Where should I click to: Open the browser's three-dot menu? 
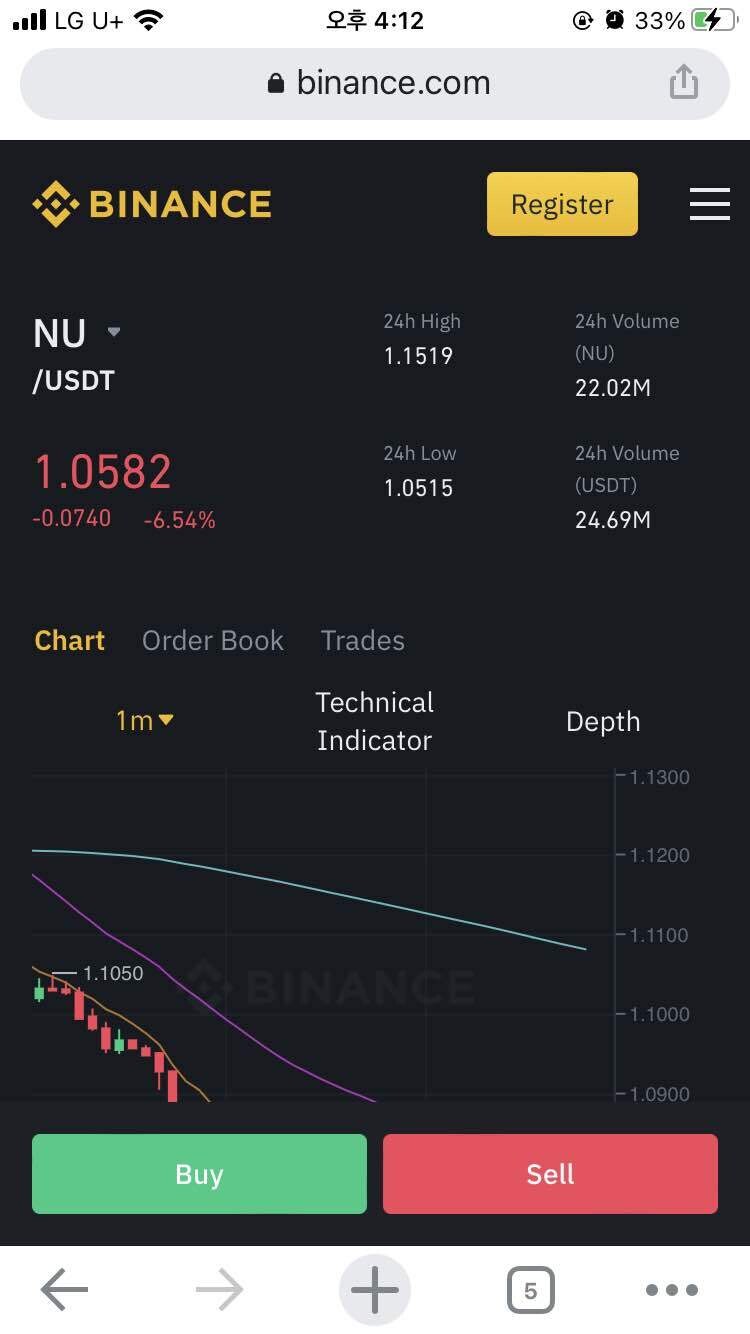671,1290
